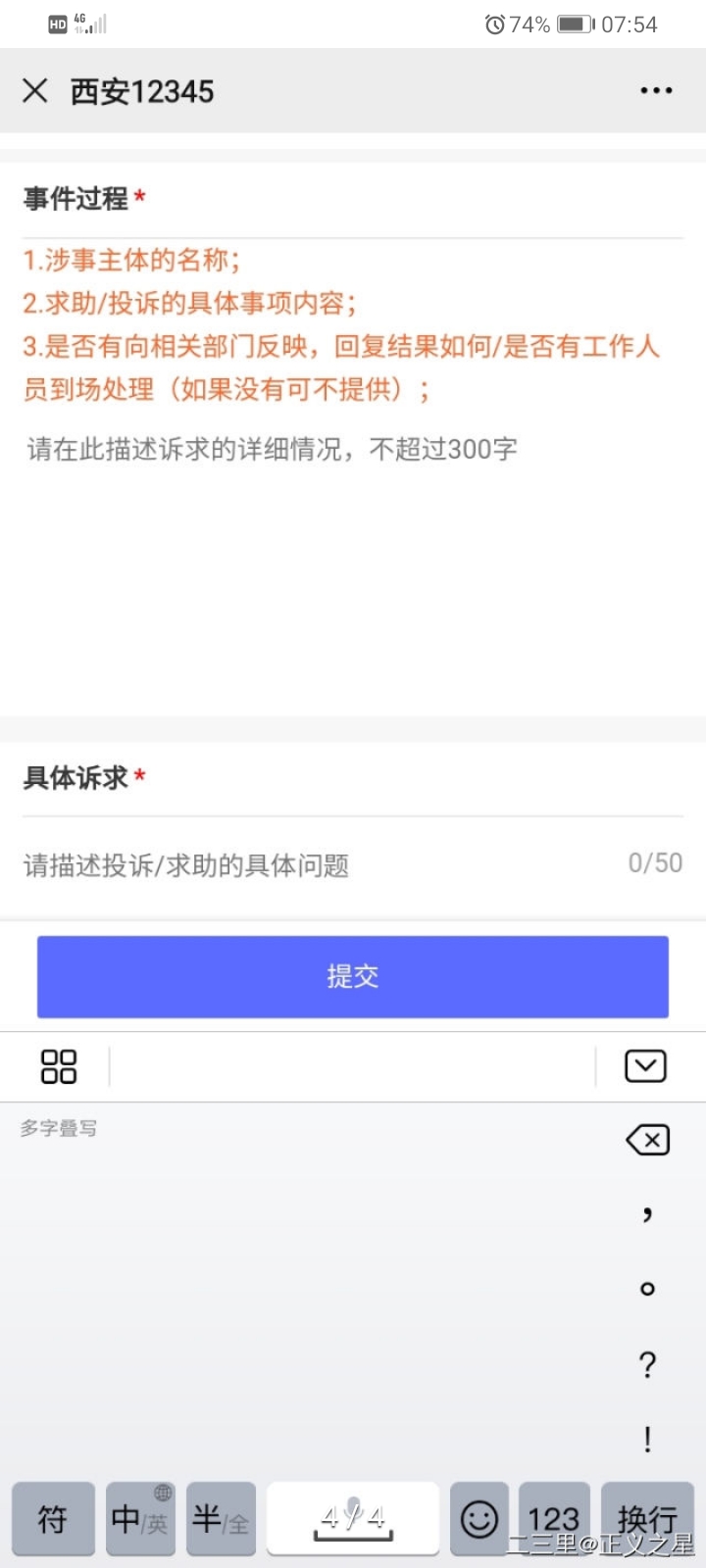Viewport: 706px width, 1568px height.
Task: Hit the keyboard backspace key
Action: coord(647,1140)
